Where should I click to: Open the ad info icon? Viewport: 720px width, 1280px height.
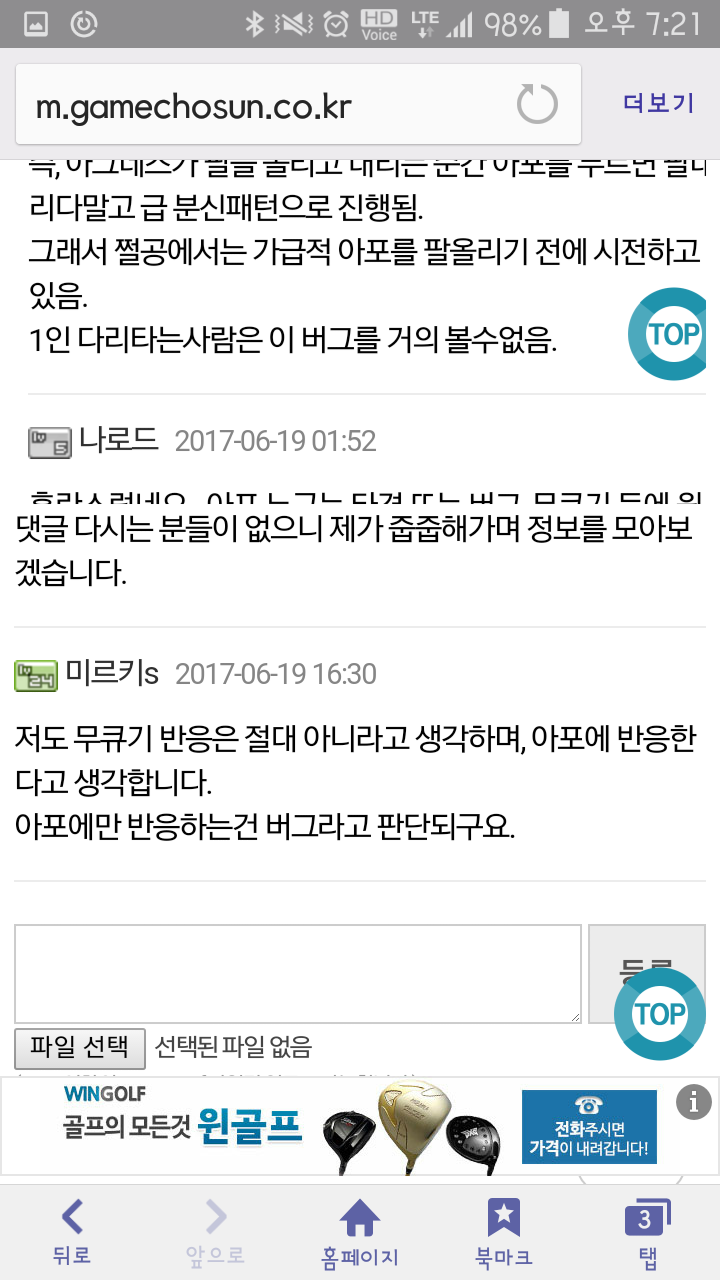click(694, 1101)
